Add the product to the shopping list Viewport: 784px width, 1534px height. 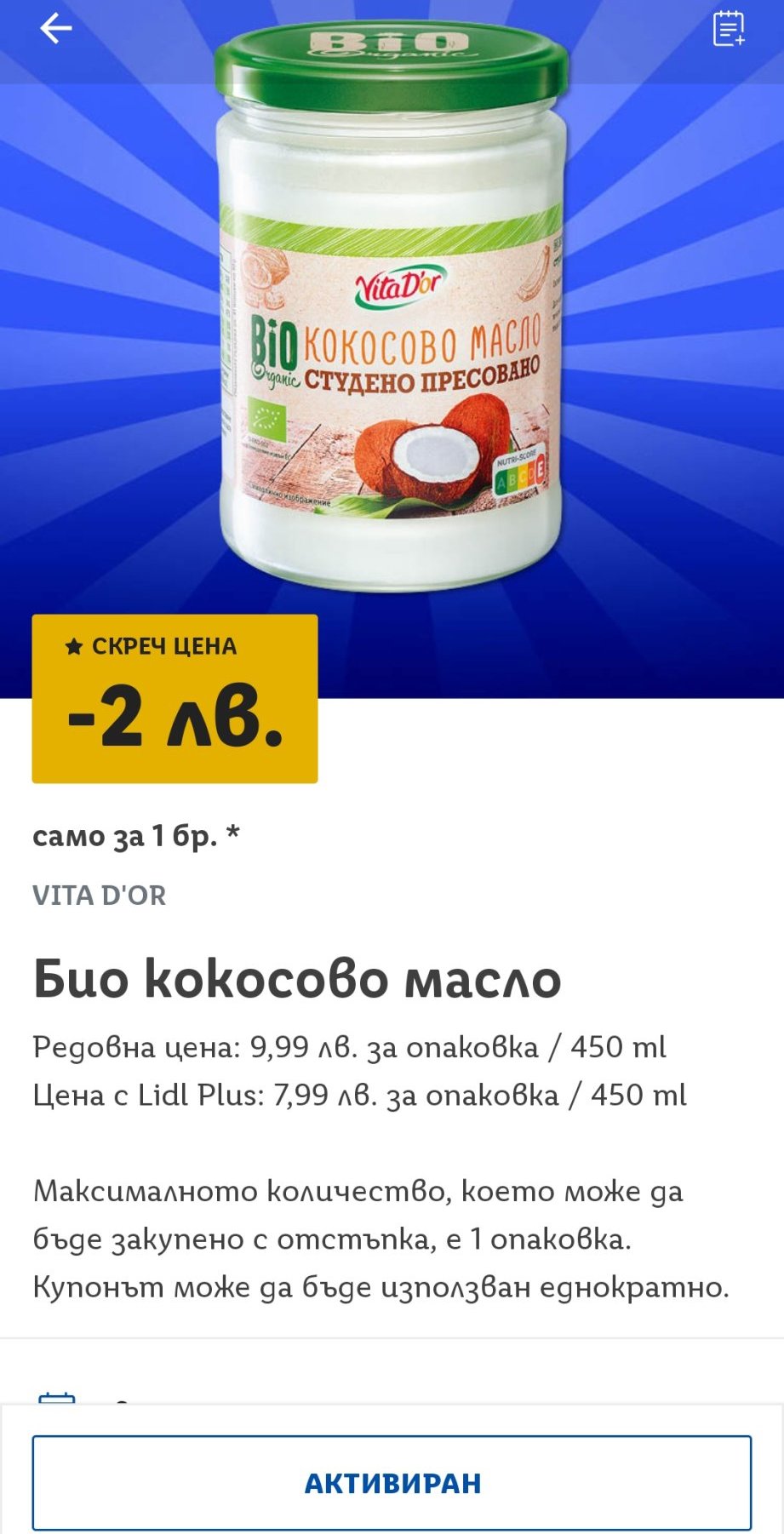tap(729, 29)
